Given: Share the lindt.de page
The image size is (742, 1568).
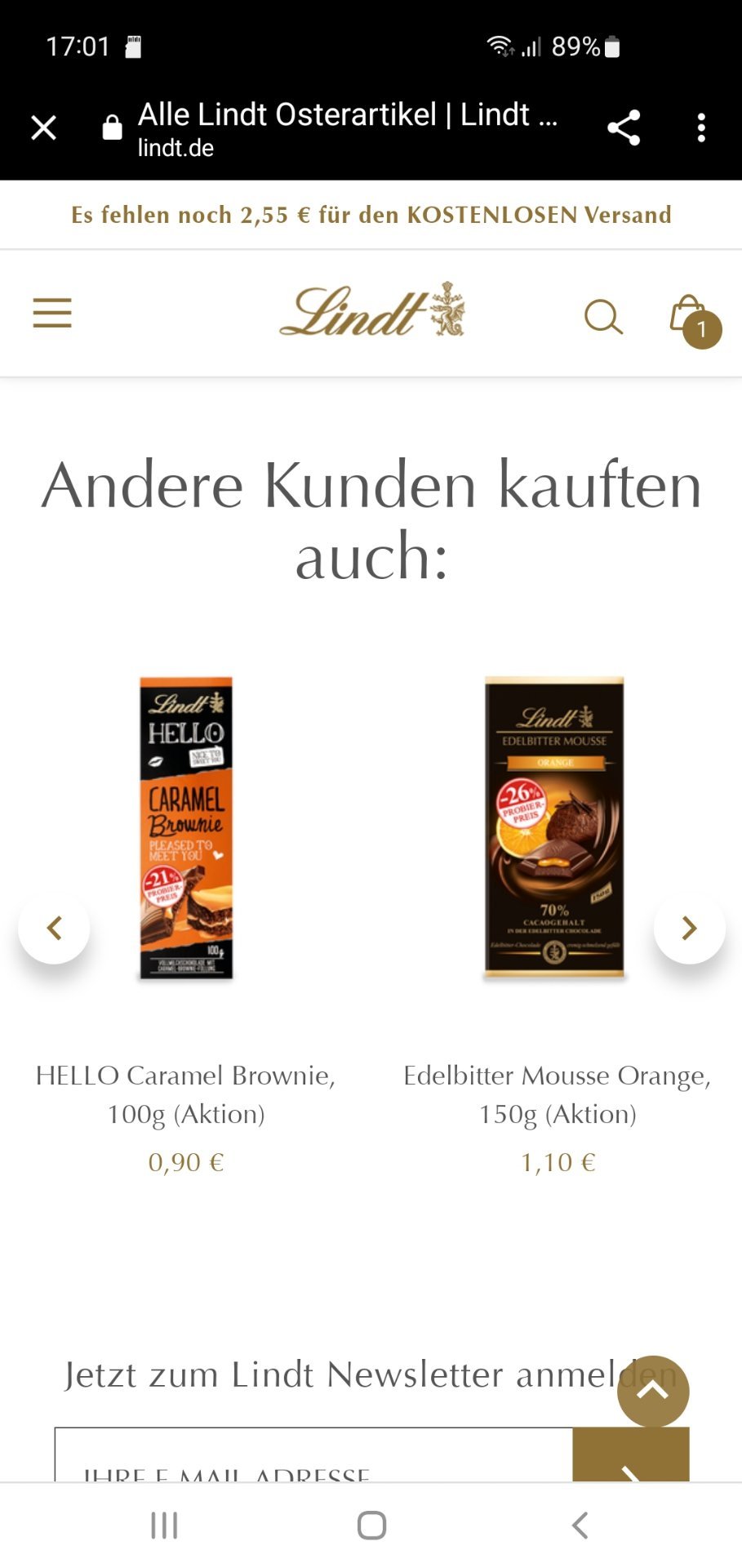Looking at the screenshot, I should [624, 127].
